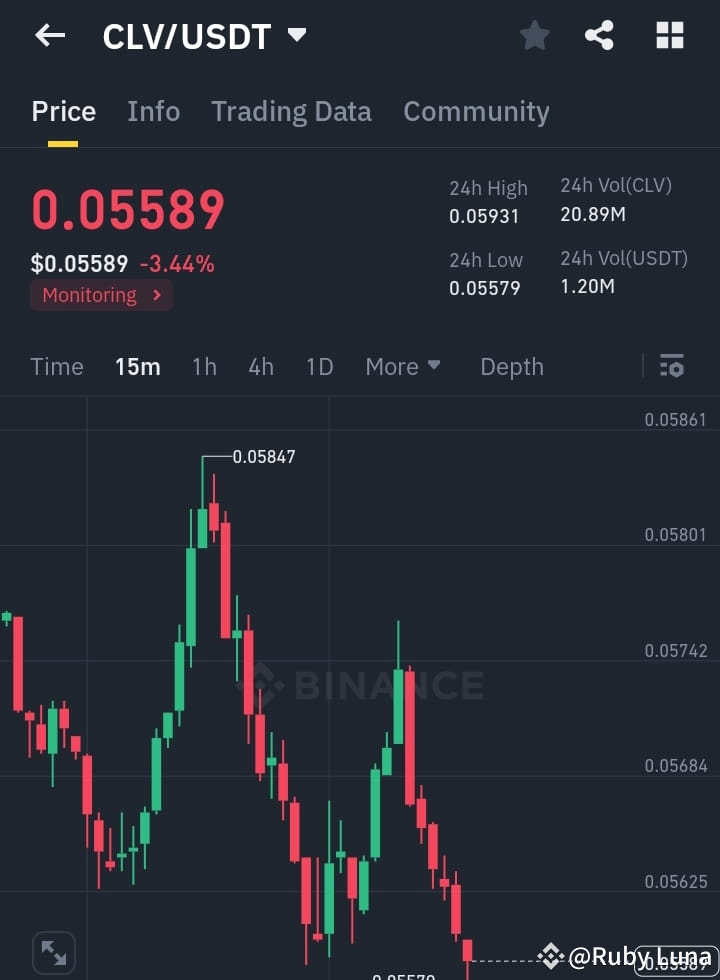View the Info tab for CLV

pyautogui.click(x=153, y=111)
